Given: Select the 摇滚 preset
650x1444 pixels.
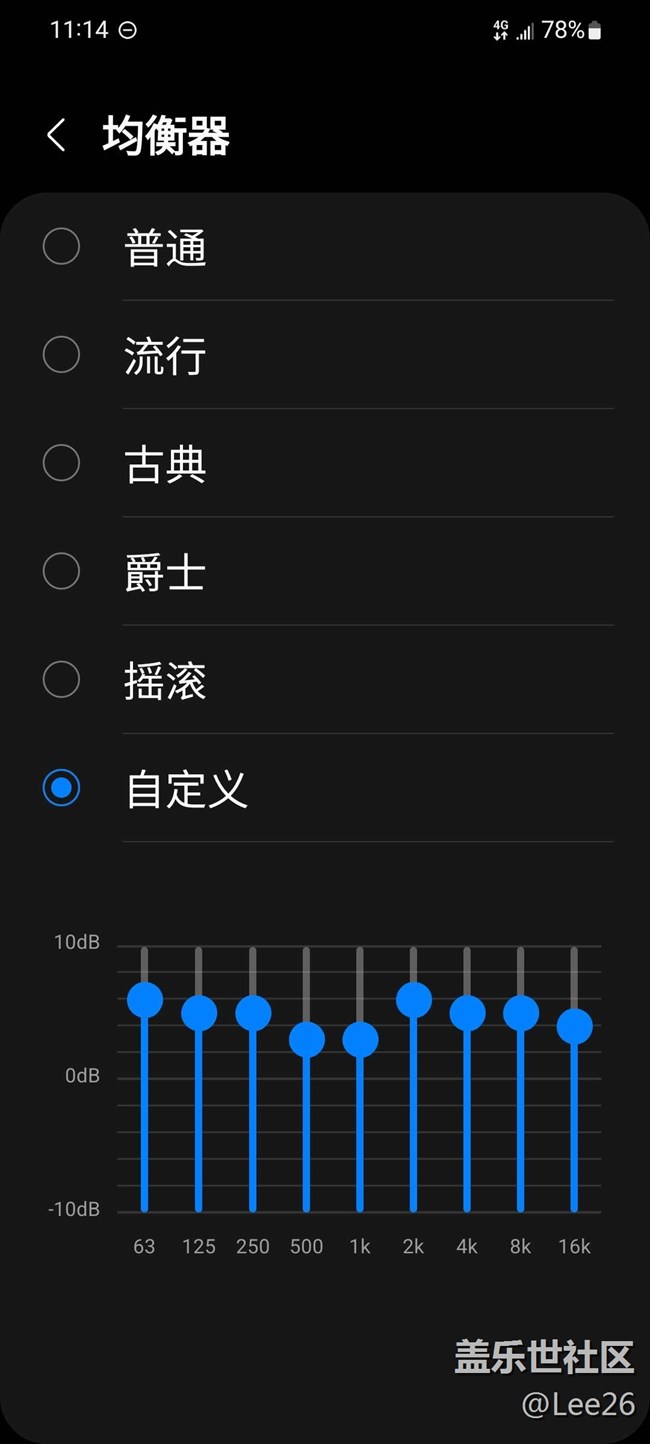Looking at the screenshot, I should 325,680.
